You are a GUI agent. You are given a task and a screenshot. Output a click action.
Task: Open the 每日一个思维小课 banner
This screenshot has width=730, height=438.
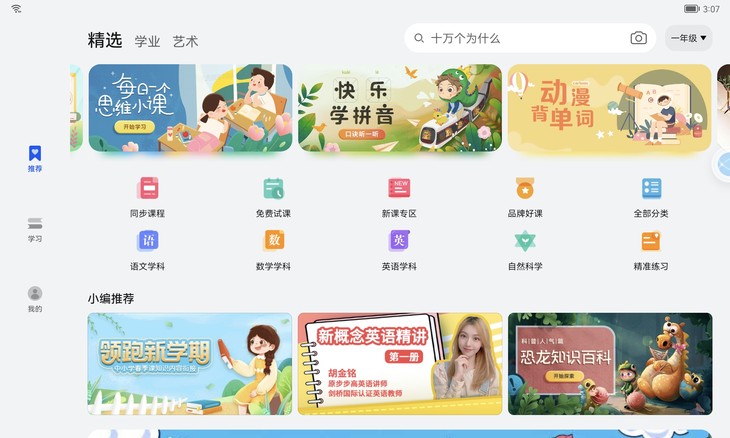coord(190,108)
